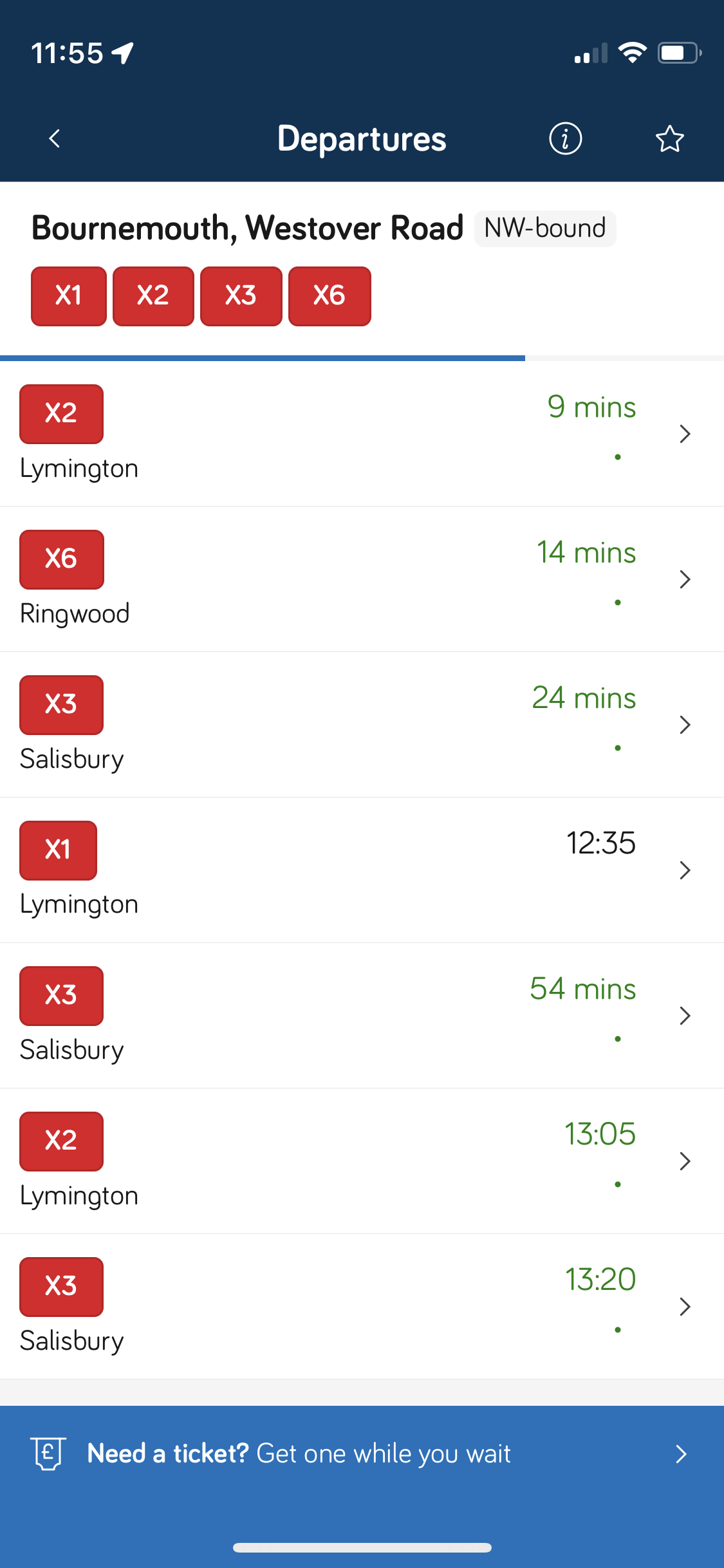Open X3 Salisbury departure in 24 mins
This screenshot has width=724, height=1568.
coord(362,725)
